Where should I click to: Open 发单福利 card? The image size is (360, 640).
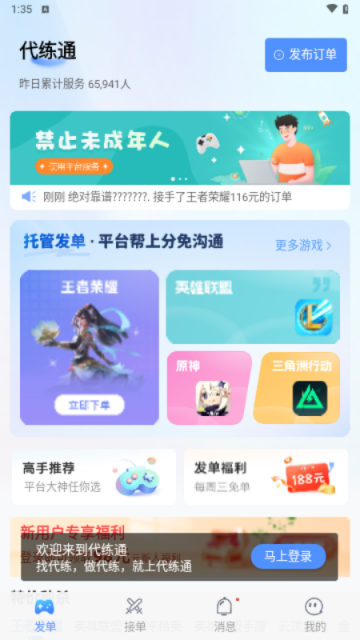tap(266, 477)
